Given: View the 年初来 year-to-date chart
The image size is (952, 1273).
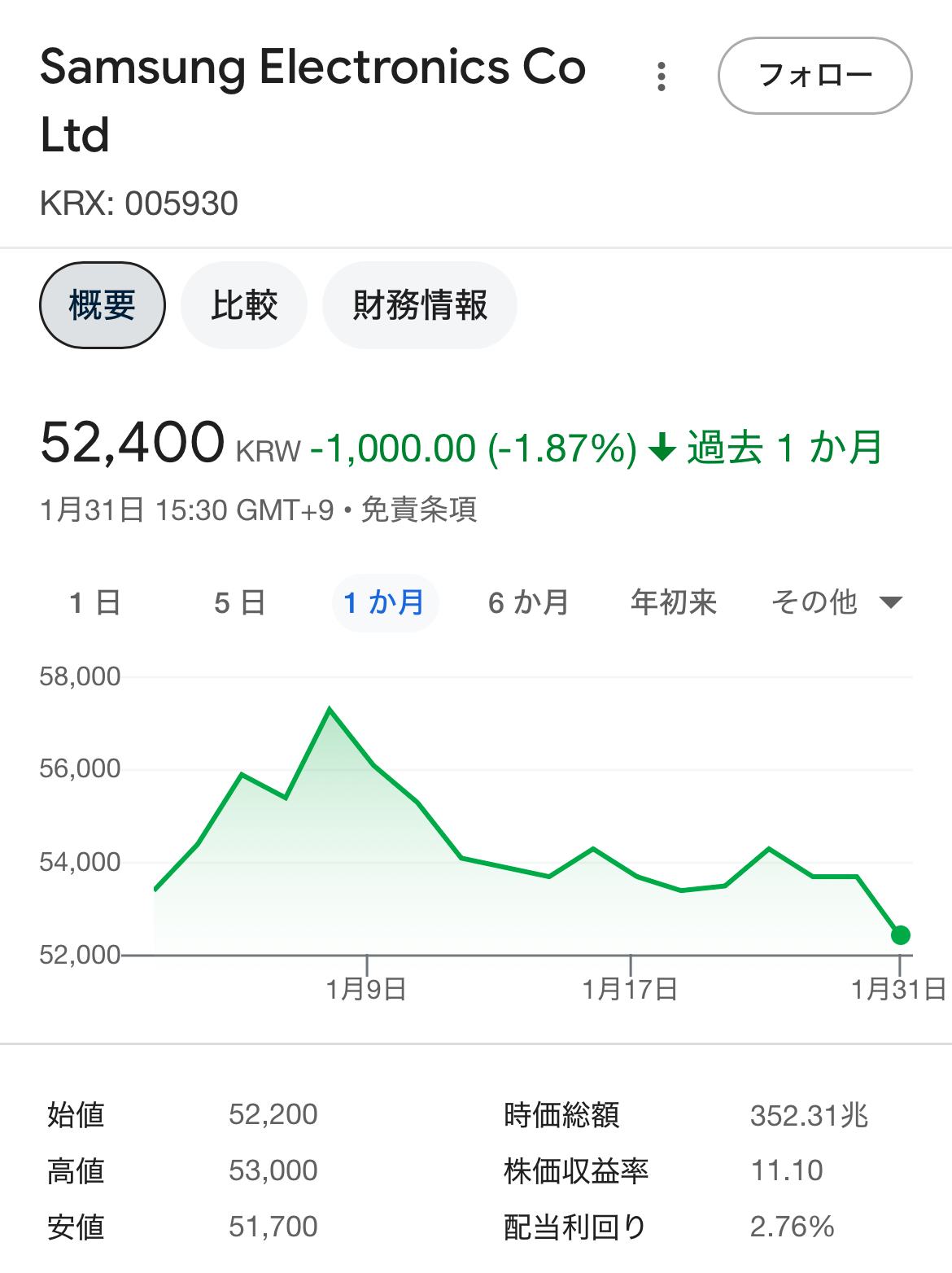Looking at the screenshot, I should coord(674,603).
